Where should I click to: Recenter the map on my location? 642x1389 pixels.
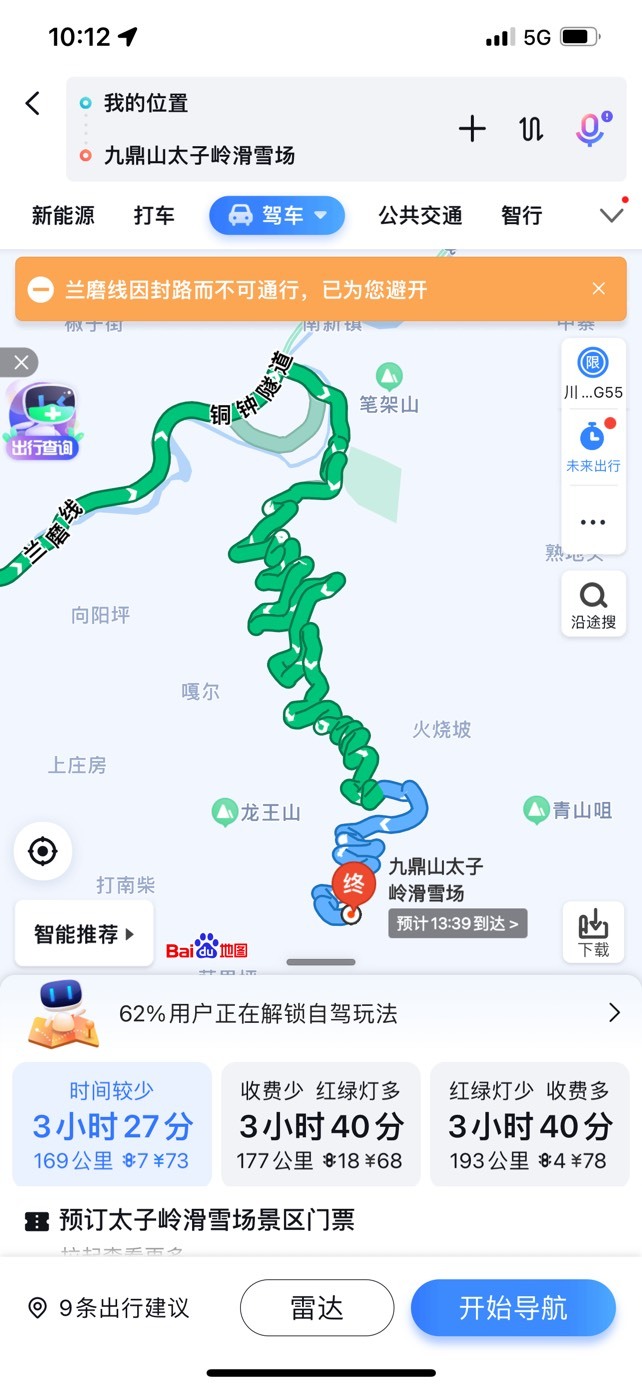(43, 852)
